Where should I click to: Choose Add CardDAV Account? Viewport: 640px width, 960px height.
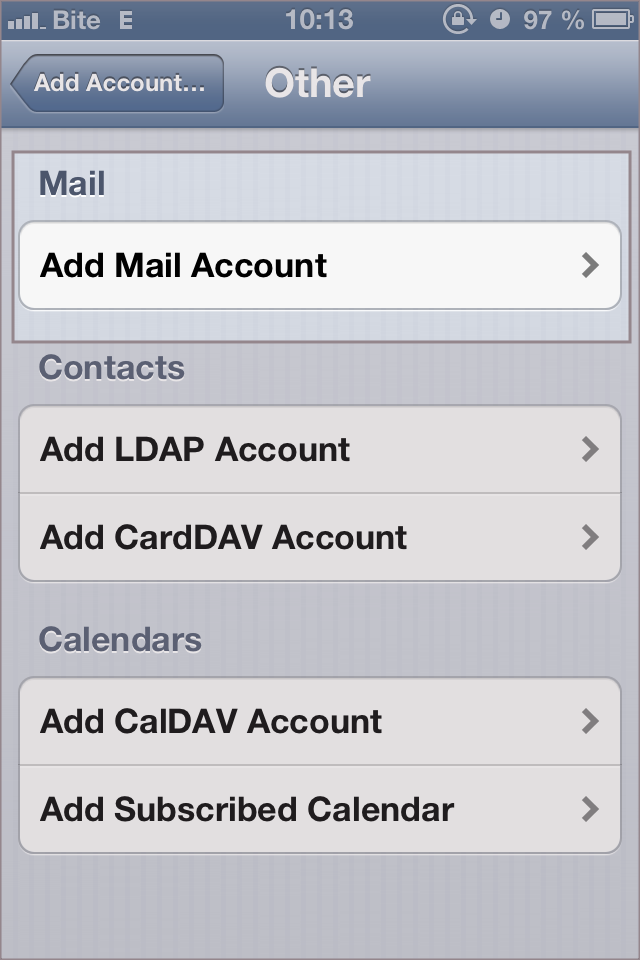pyautogui.click(x=319, y=537)
